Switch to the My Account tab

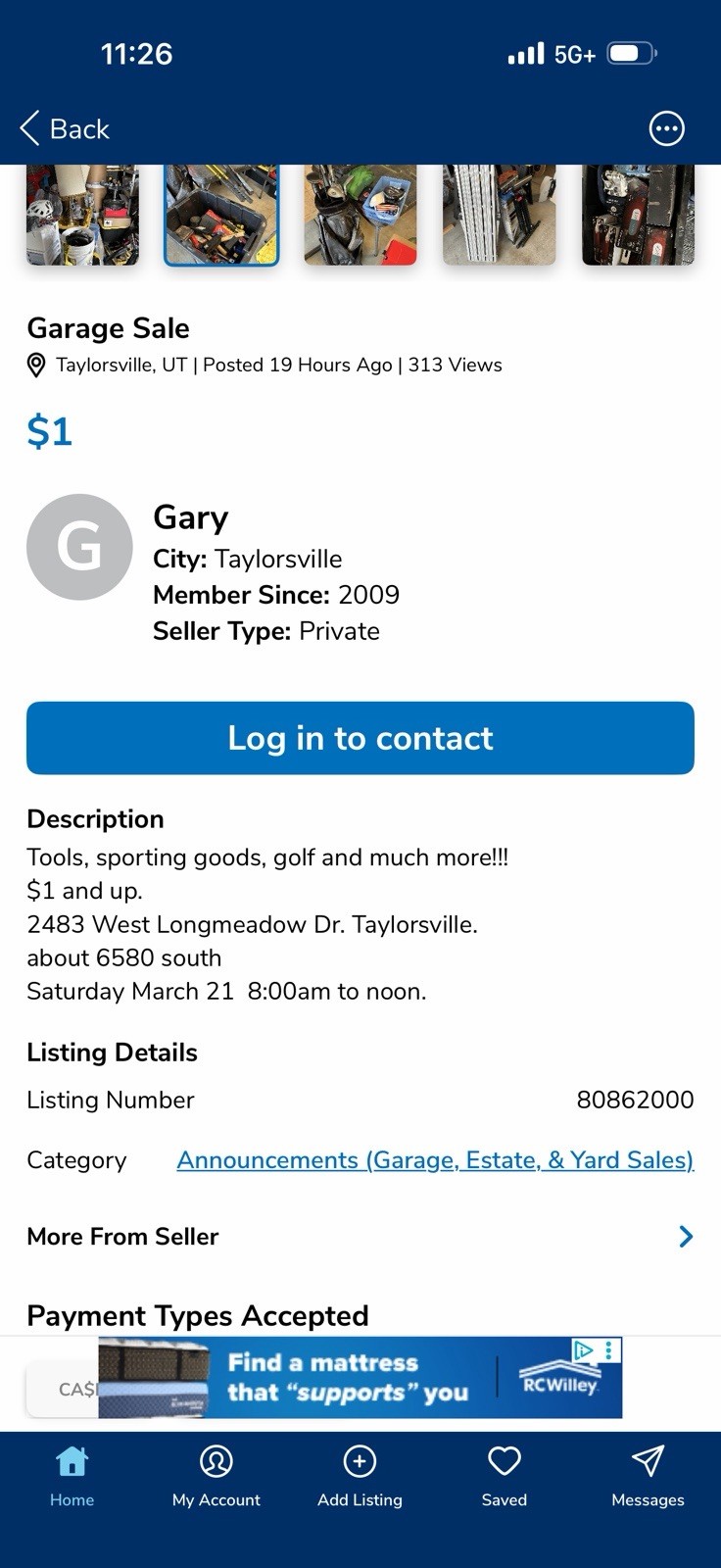click(216, 1477)
